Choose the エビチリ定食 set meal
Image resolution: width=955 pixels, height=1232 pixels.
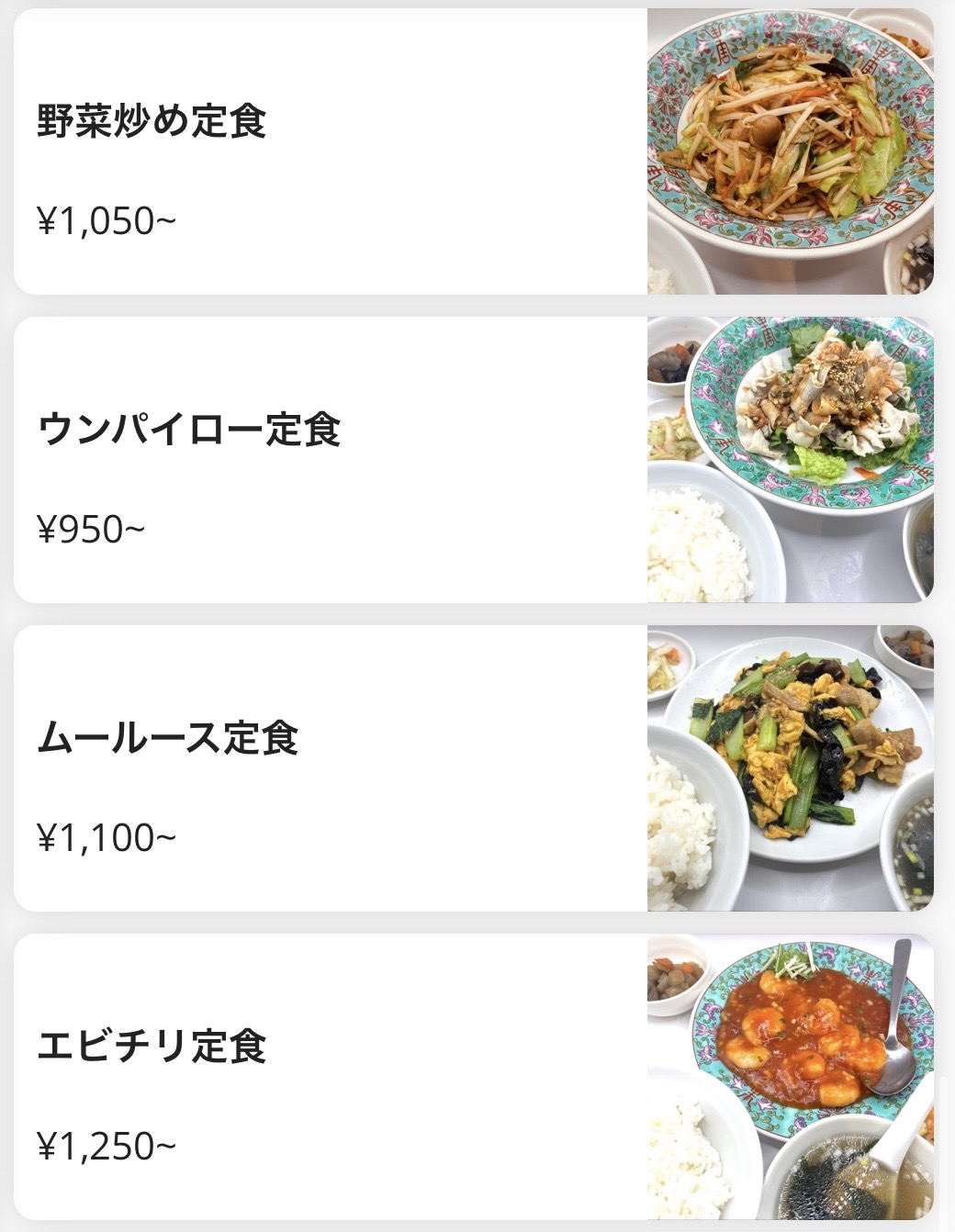click(x=331, y=1077)
